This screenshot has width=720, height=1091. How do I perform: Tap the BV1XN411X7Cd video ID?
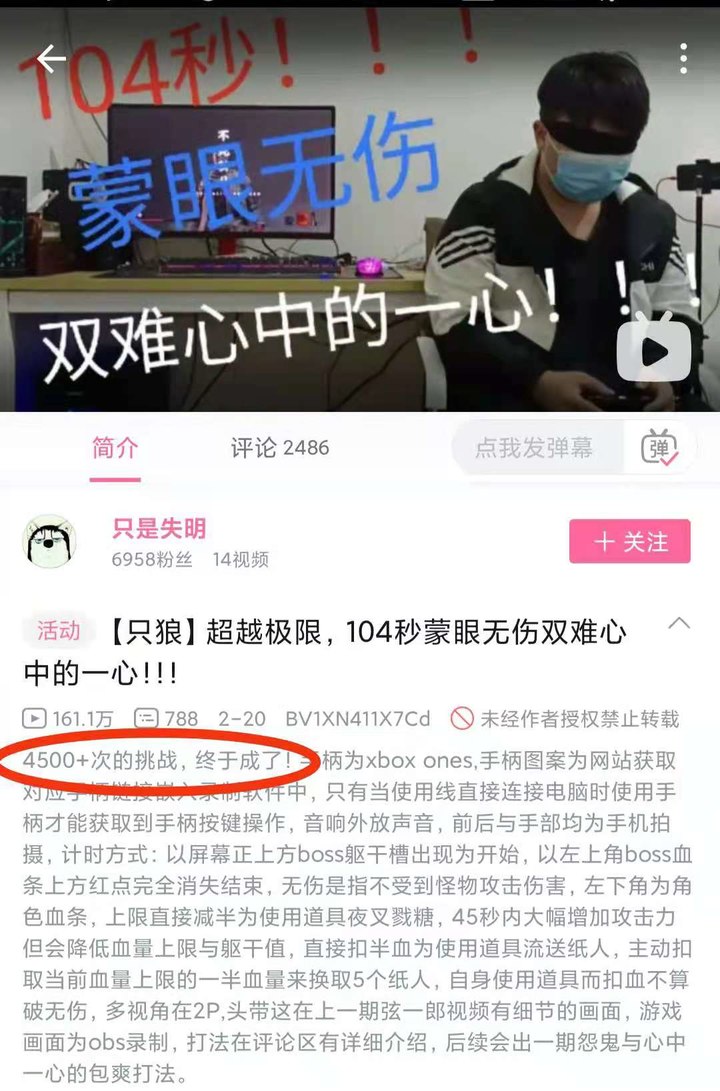tap(357, 718)
